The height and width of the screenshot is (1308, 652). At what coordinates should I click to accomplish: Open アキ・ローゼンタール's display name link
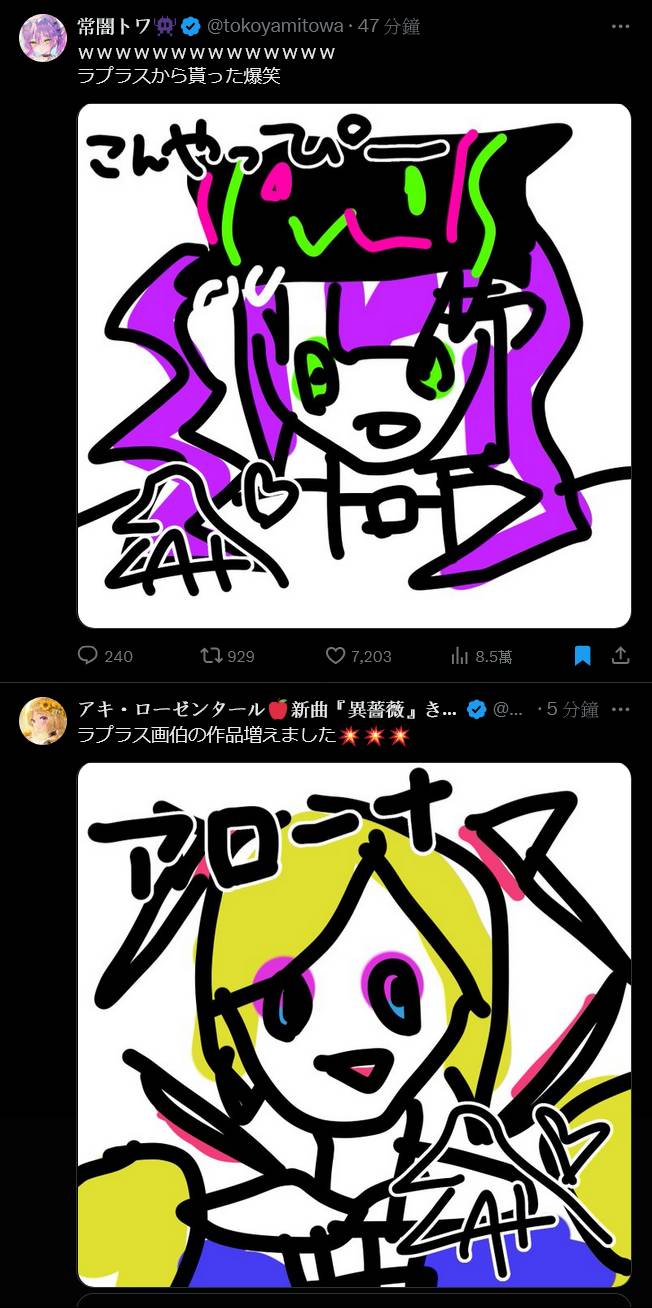pos(268,709)
